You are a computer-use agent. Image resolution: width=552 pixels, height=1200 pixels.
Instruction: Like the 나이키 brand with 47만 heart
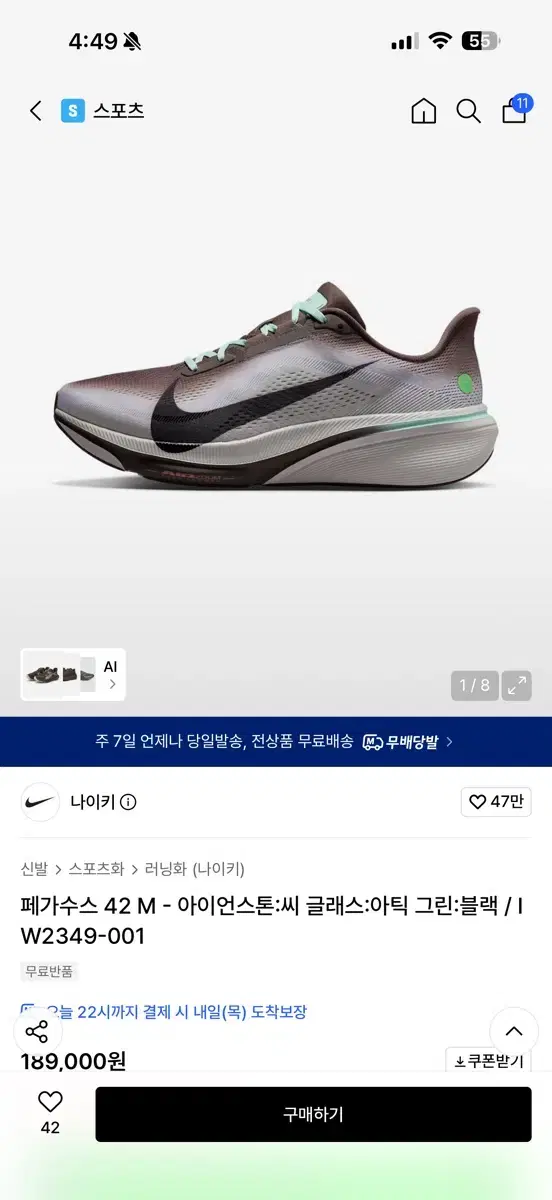point(496,802)
